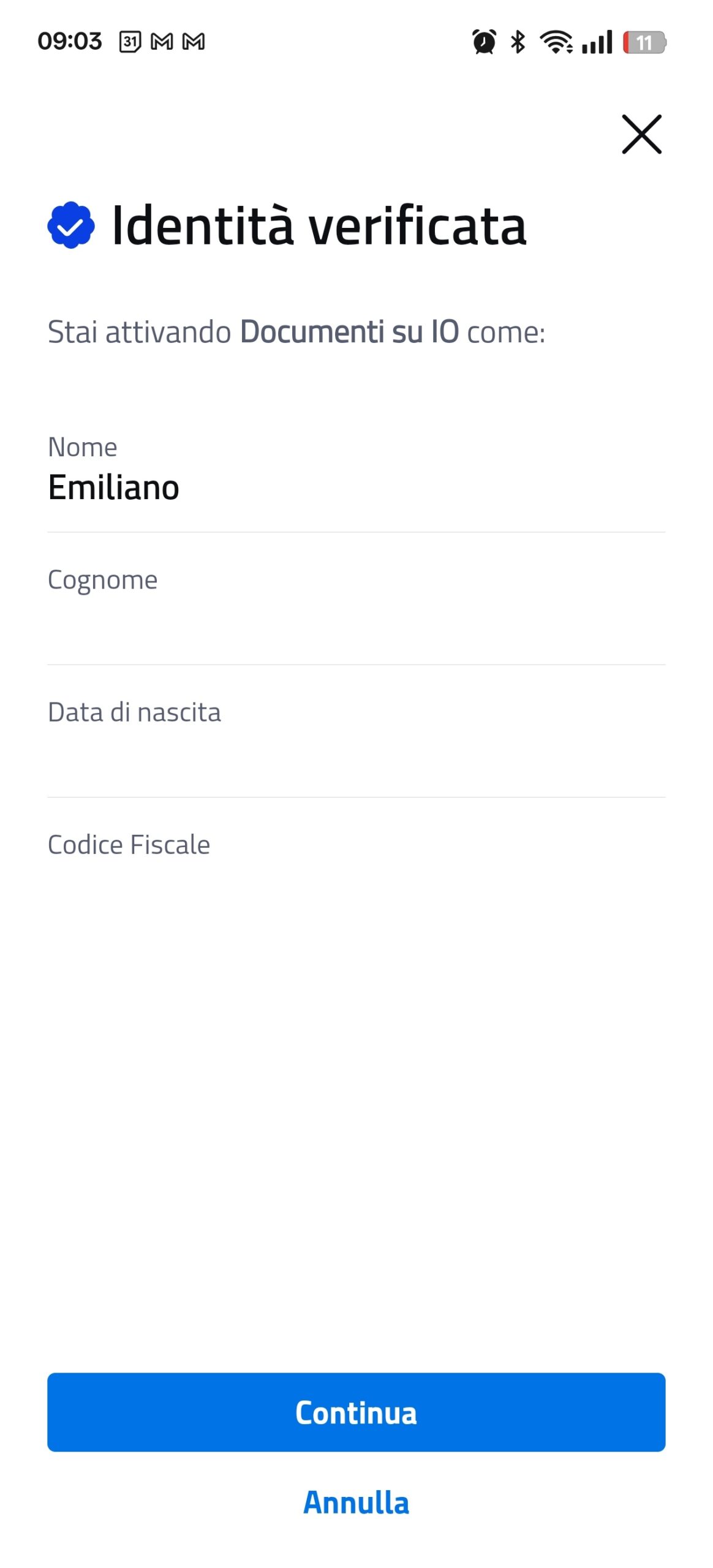Tap the first Gmail notification icon
713x1568 pixels.
162,41
